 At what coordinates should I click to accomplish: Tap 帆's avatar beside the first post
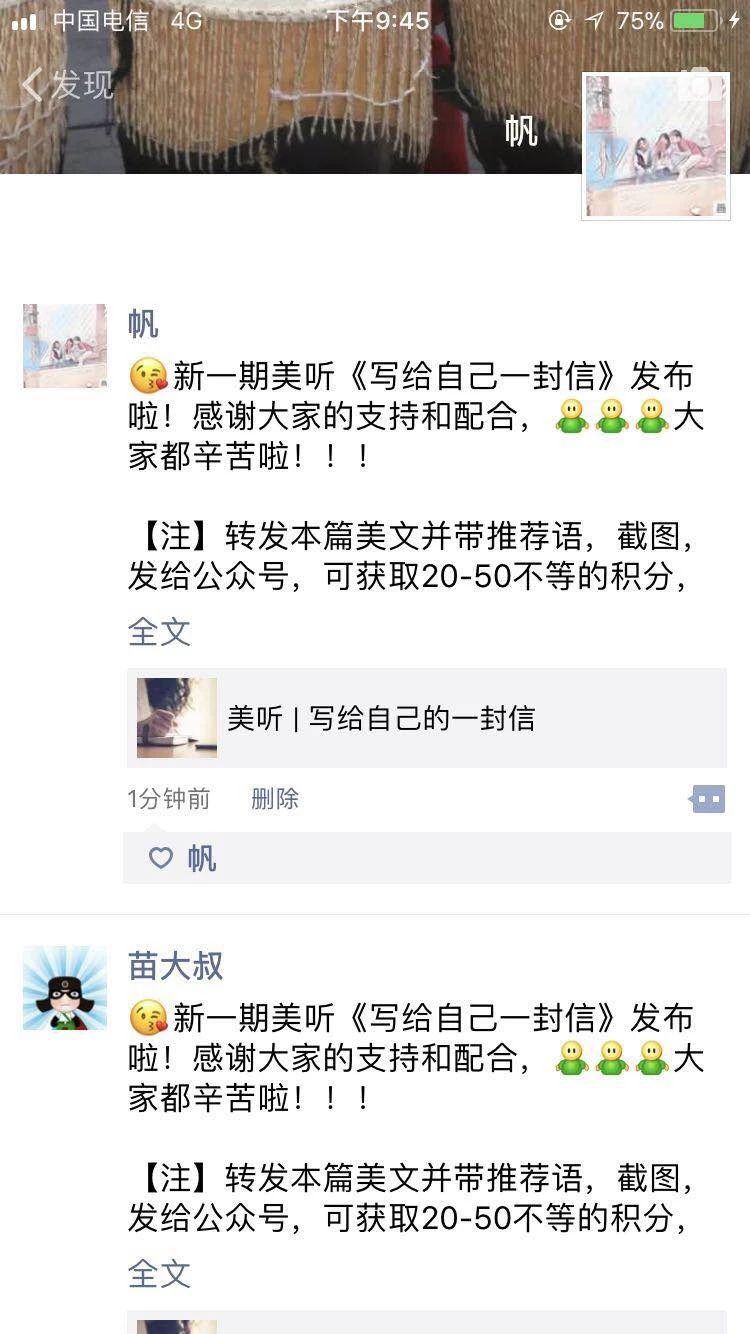[65, 346]
